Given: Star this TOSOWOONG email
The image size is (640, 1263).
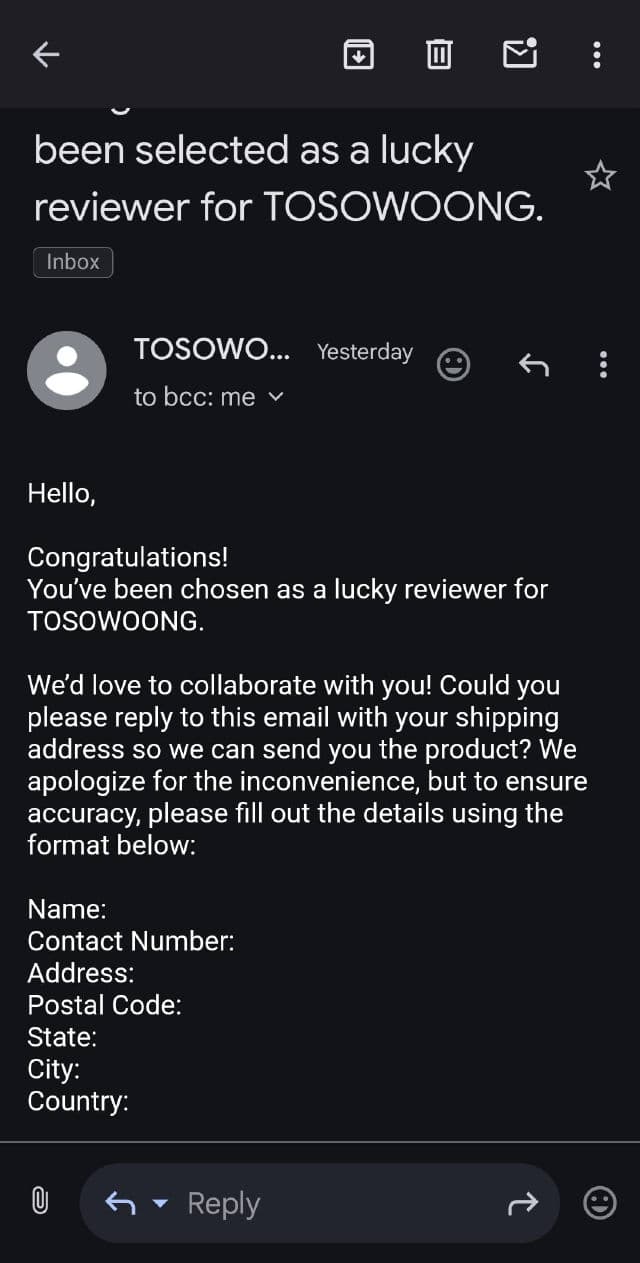Looking at the screenshot, I should tap(599, 177).
